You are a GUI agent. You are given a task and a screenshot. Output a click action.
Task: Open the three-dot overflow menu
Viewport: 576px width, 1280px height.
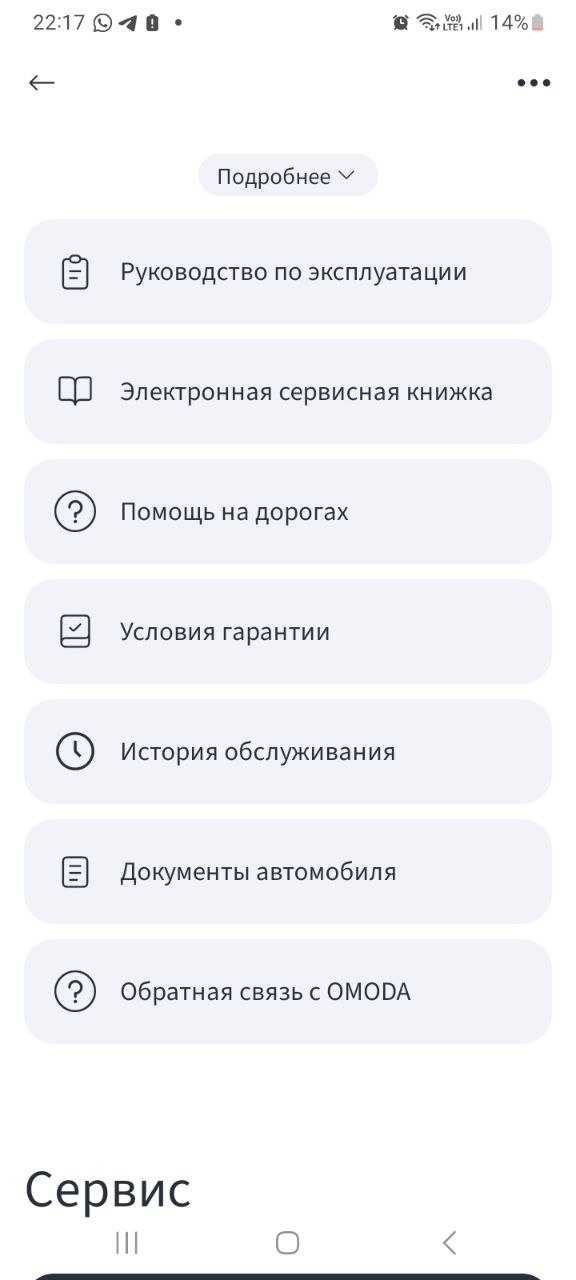coord(534,83)
